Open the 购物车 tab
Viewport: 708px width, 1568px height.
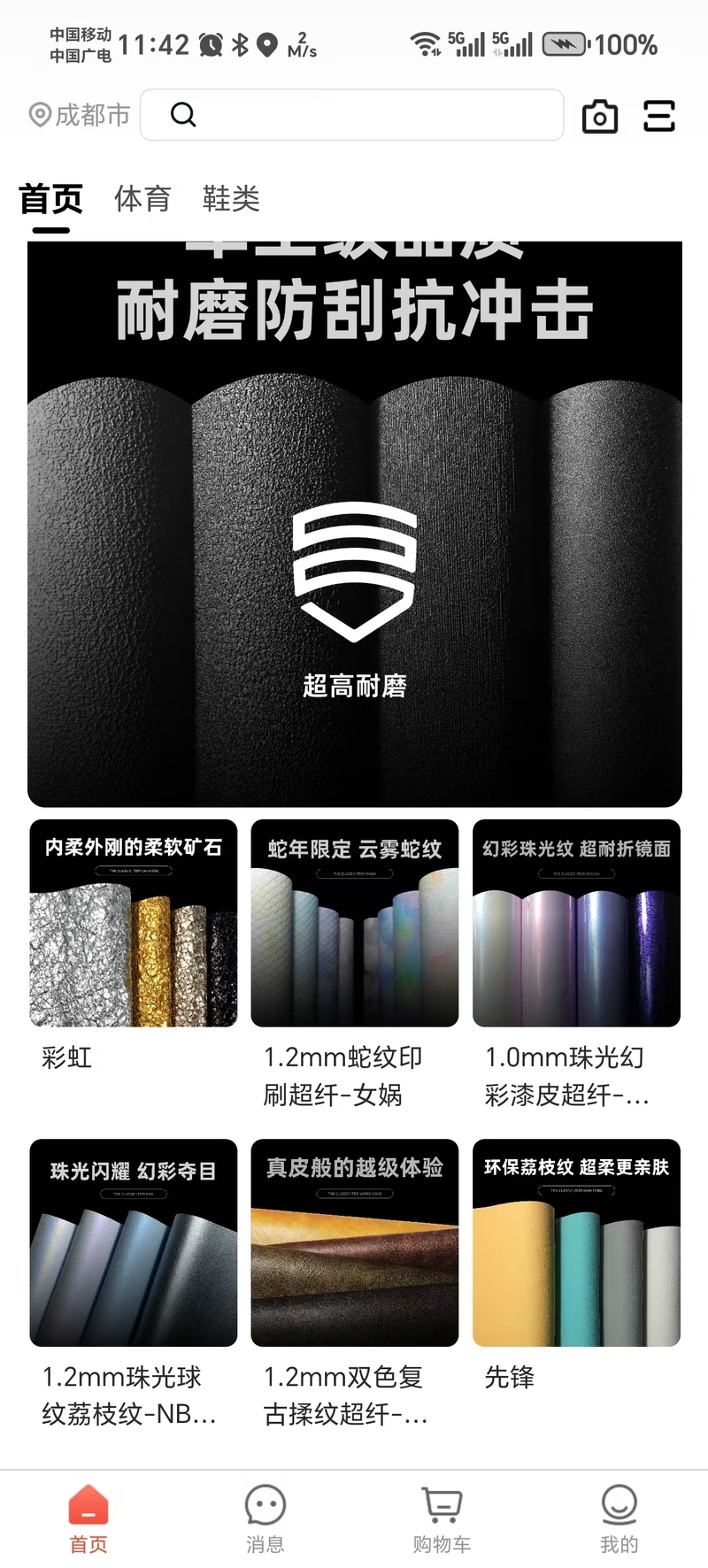[x=442, y=1517]
